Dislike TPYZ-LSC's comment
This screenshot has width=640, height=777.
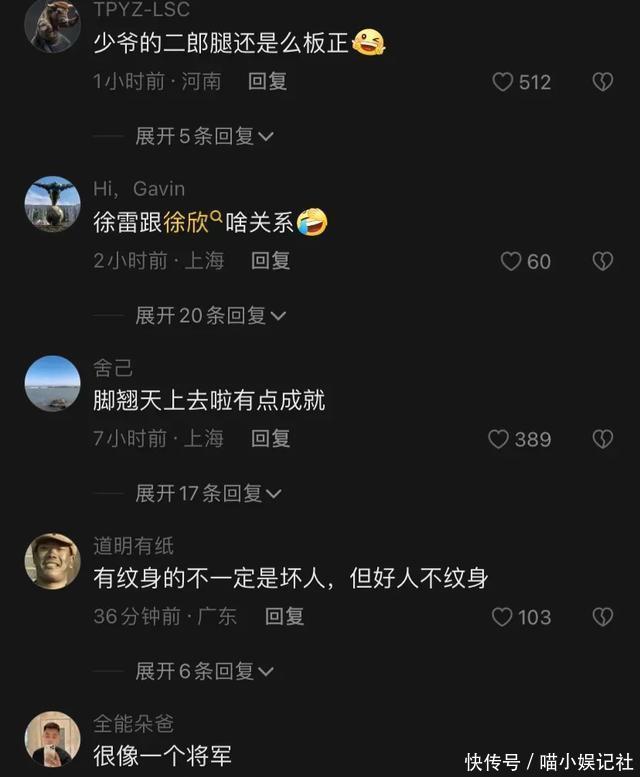[602, 82]
